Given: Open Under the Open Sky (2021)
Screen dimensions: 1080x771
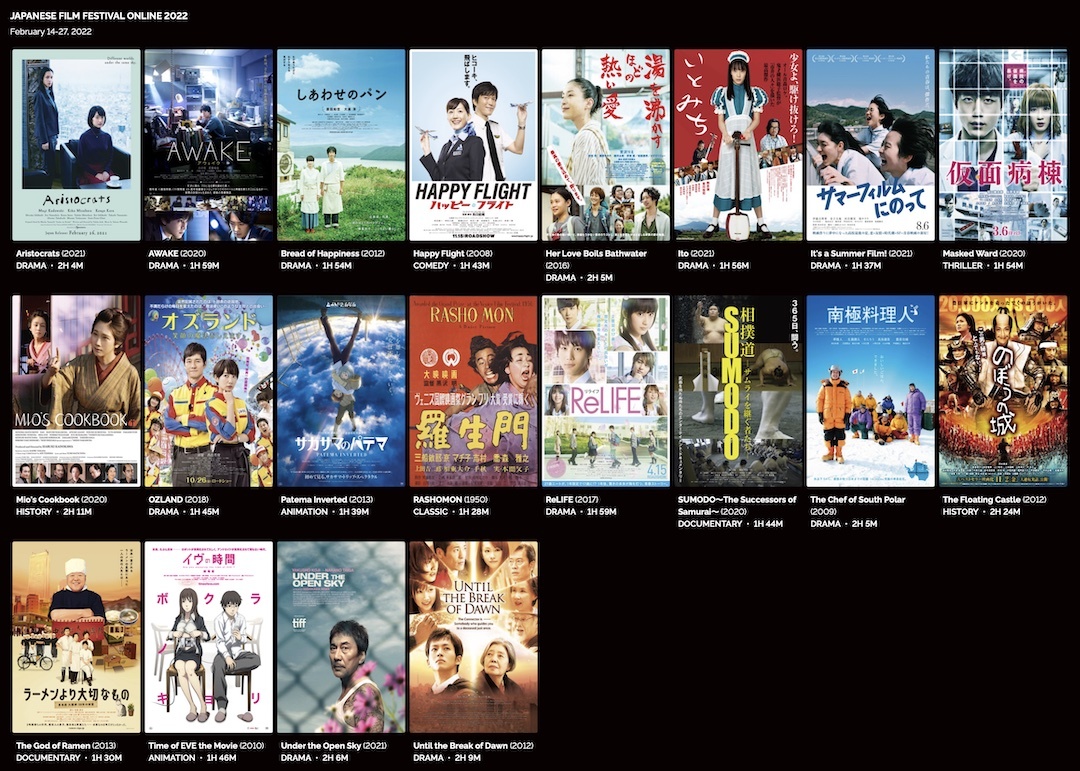Looking at the screenshot, I should [341, 637].
